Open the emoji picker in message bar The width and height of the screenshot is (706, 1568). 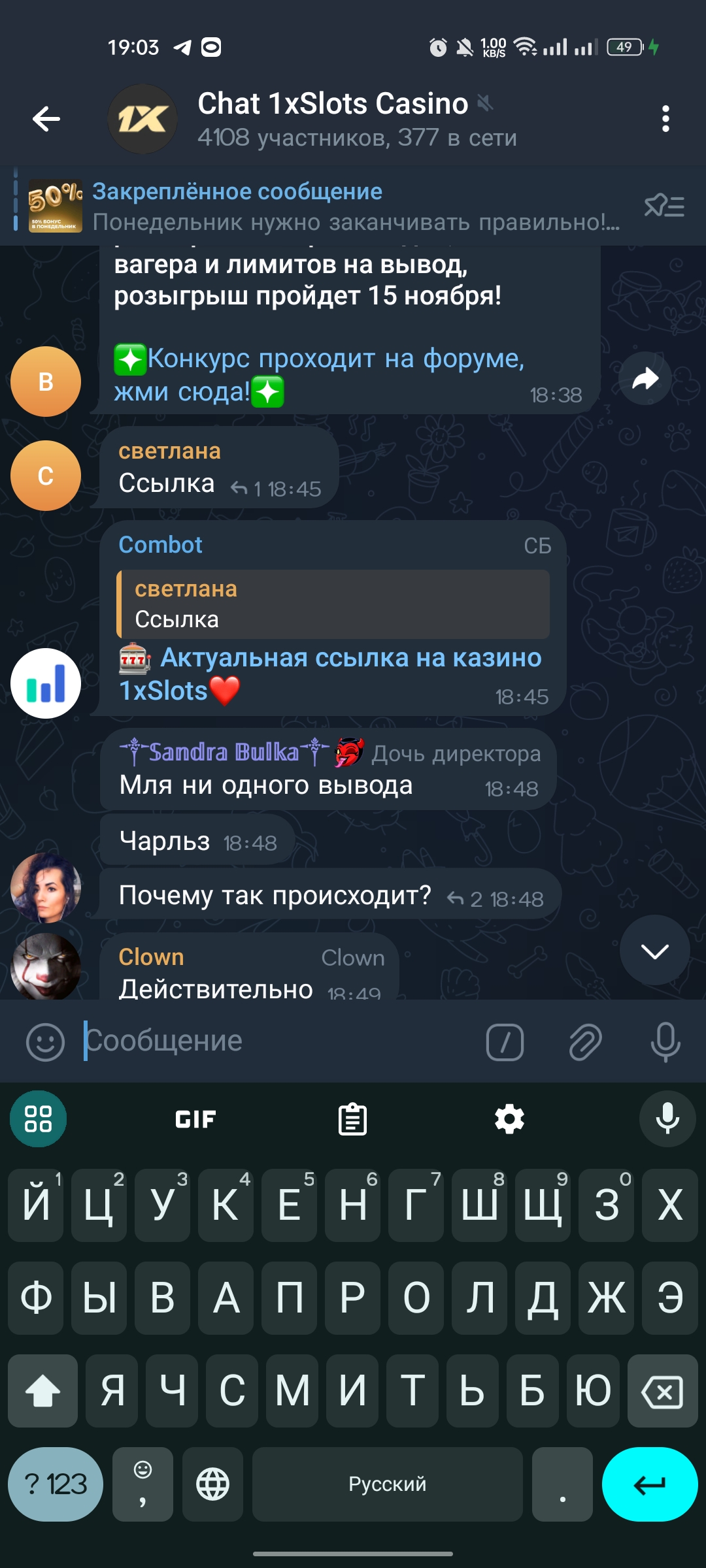(x=45, y=1041)
